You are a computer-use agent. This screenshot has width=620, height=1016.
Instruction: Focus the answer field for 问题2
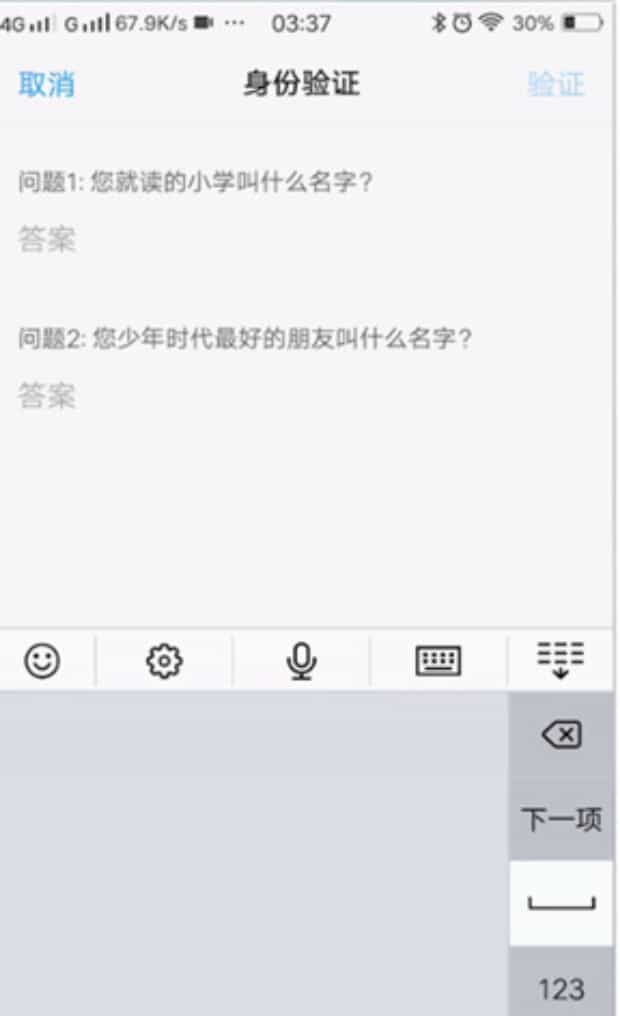tap(300, 397)
